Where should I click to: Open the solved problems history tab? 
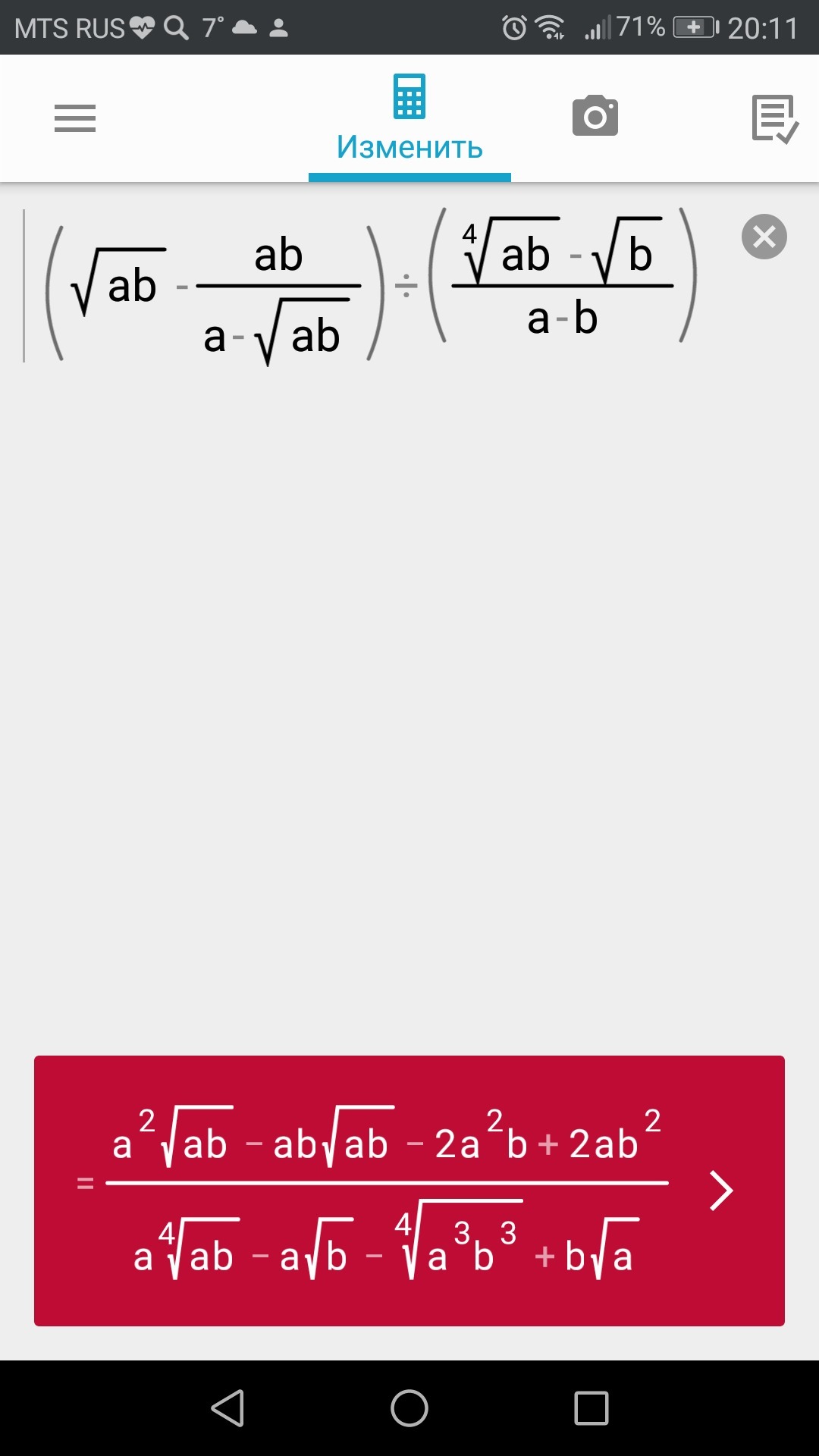coord(774,118)
